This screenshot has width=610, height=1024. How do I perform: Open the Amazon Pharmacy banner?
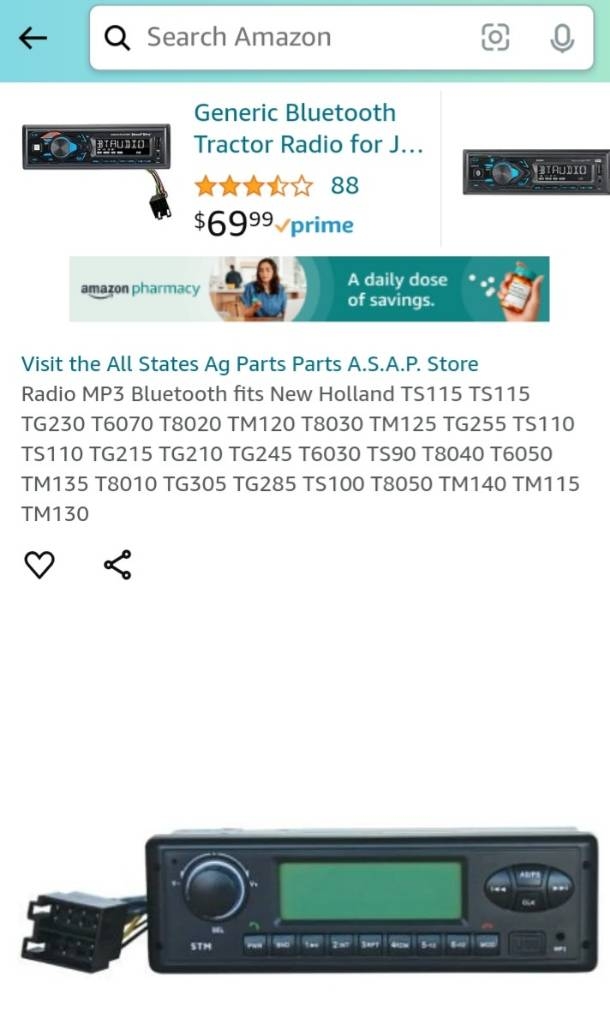click(x=309, y=289)
